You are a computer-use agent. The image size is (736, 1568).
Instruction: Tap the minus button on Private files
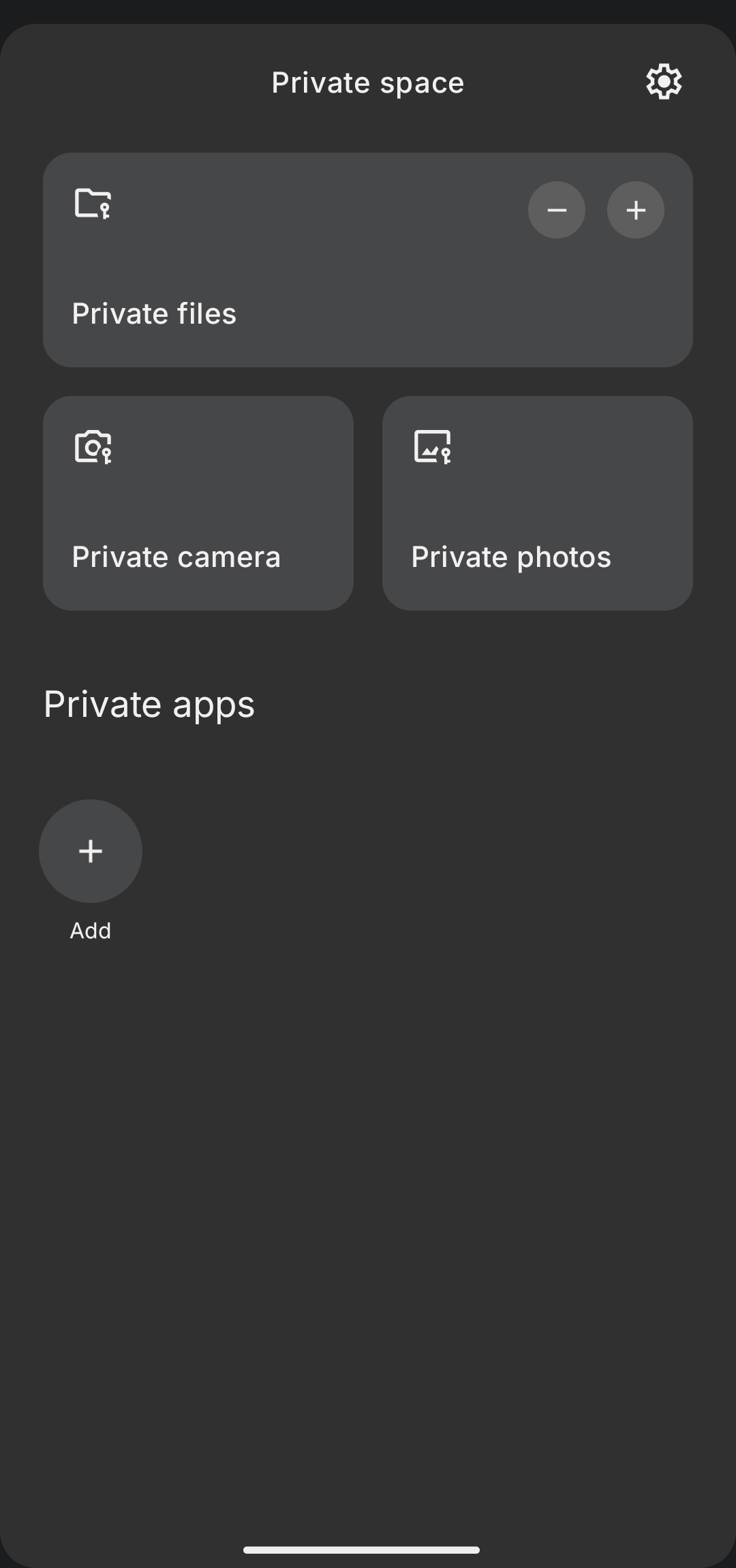[x=556, y=210]
